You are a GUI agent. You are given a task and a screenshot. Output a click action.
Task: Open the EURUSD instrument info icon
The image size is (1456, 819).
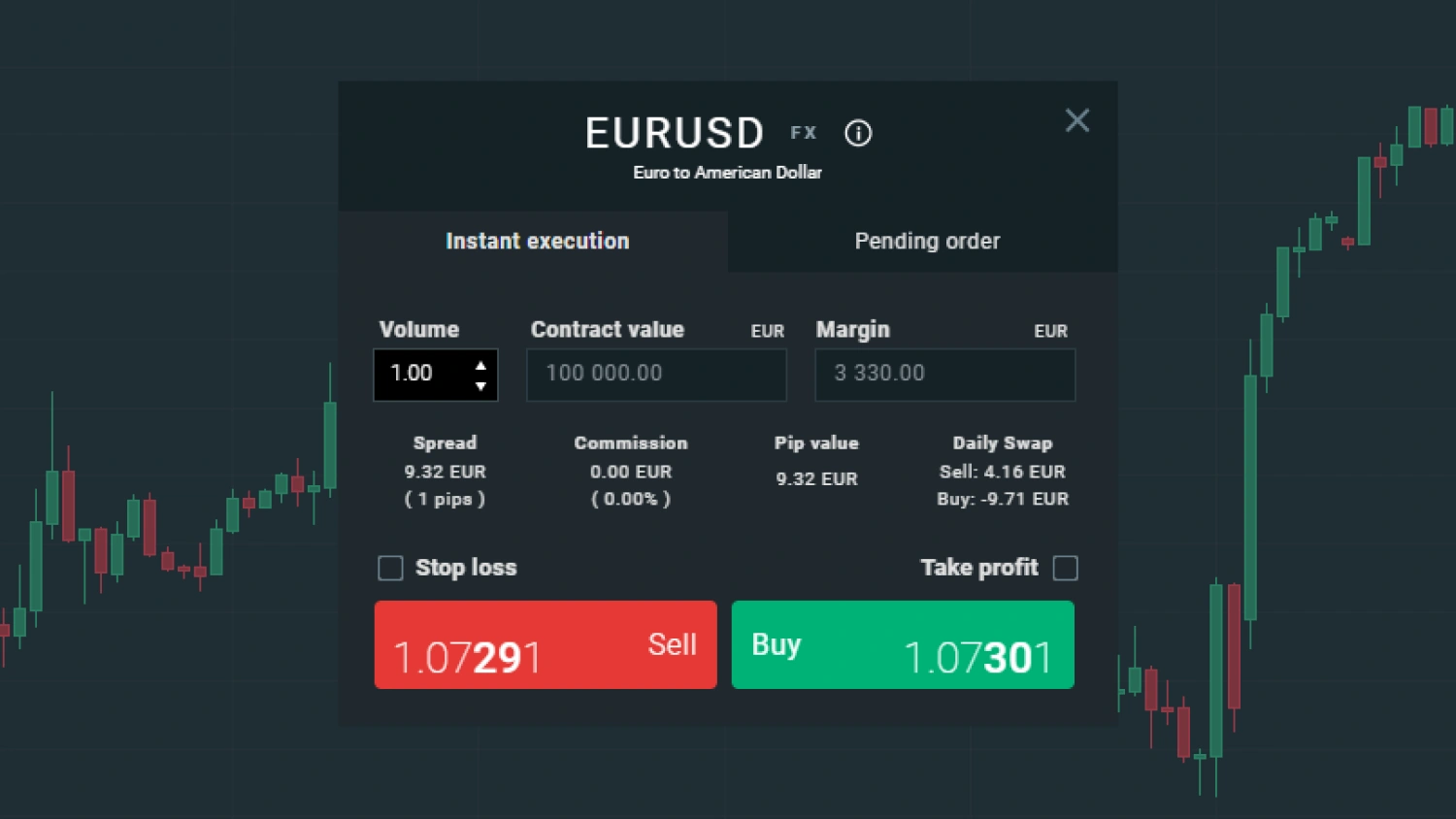pos(858,133)
